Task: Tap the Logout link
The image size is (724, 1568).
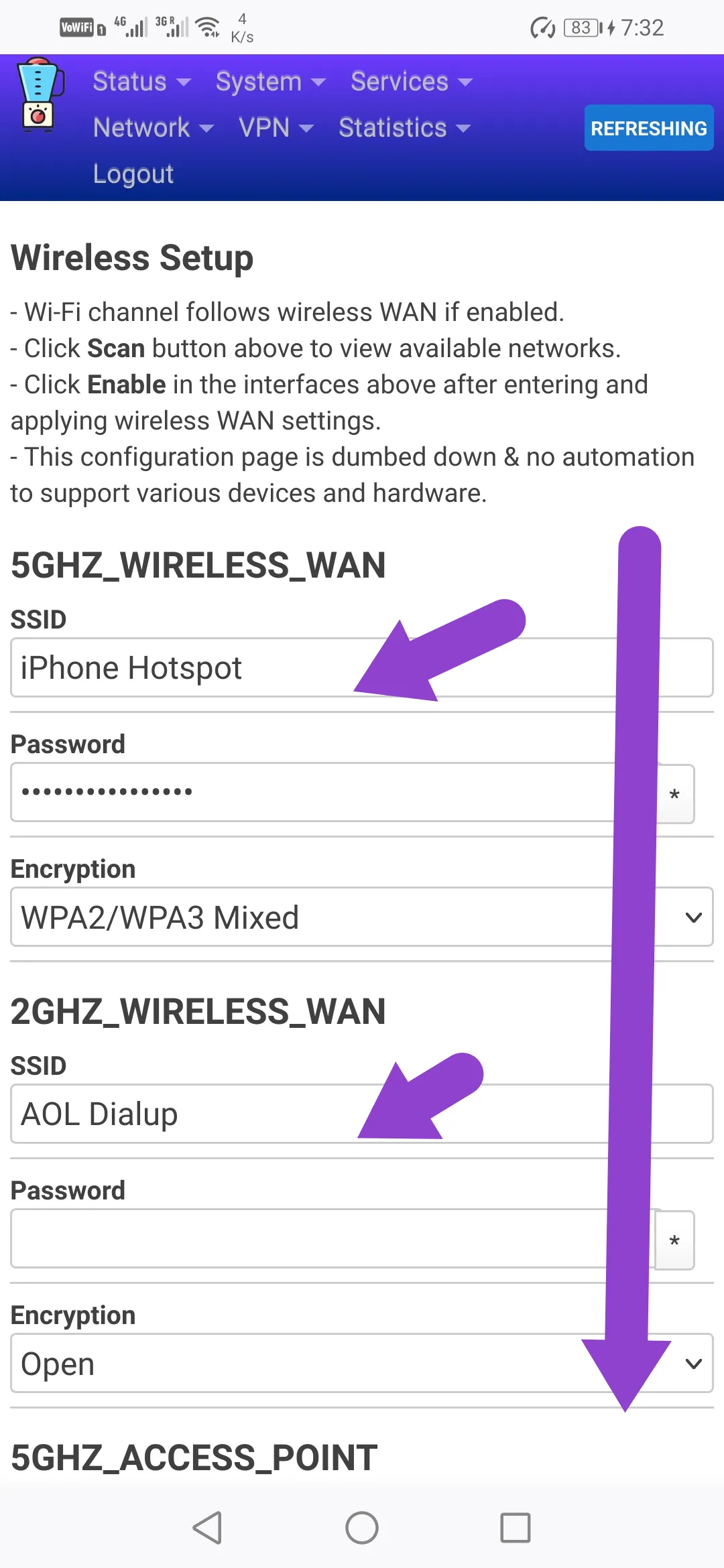Action: 133,174
